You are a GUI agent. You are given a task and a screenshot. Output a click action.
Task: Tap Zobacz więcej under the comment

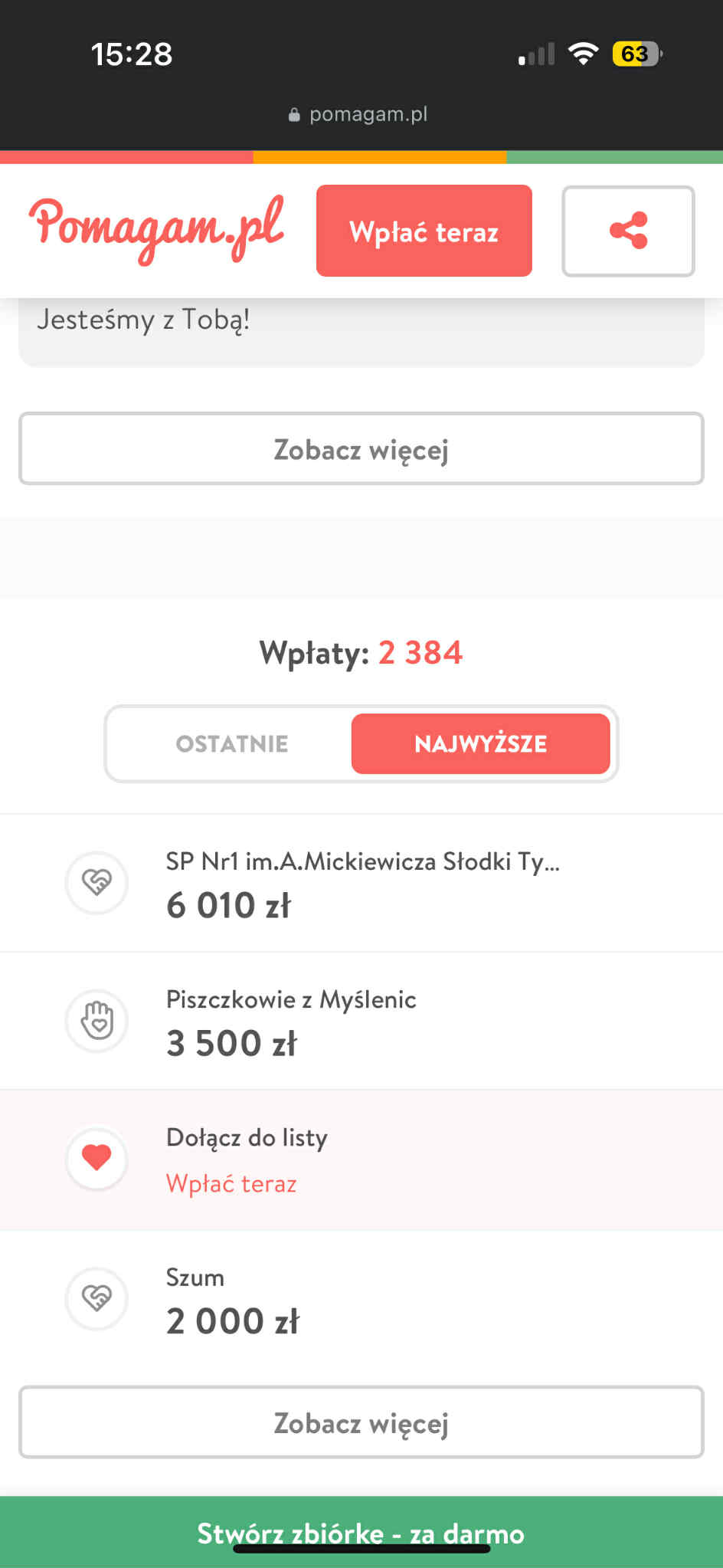click(361, 449)
